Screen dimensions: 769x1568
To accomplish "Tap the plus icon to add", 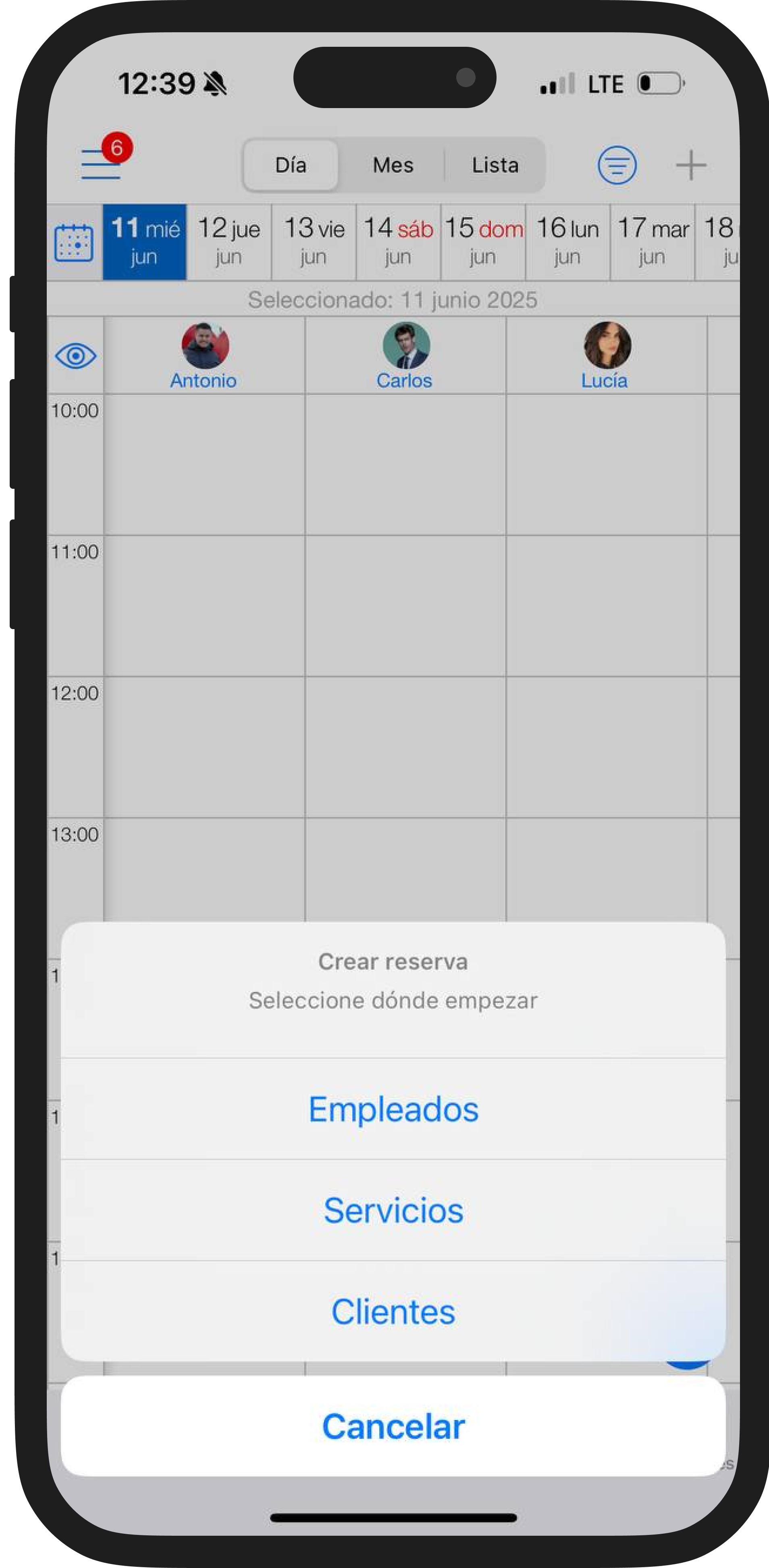I will [690, 165].
